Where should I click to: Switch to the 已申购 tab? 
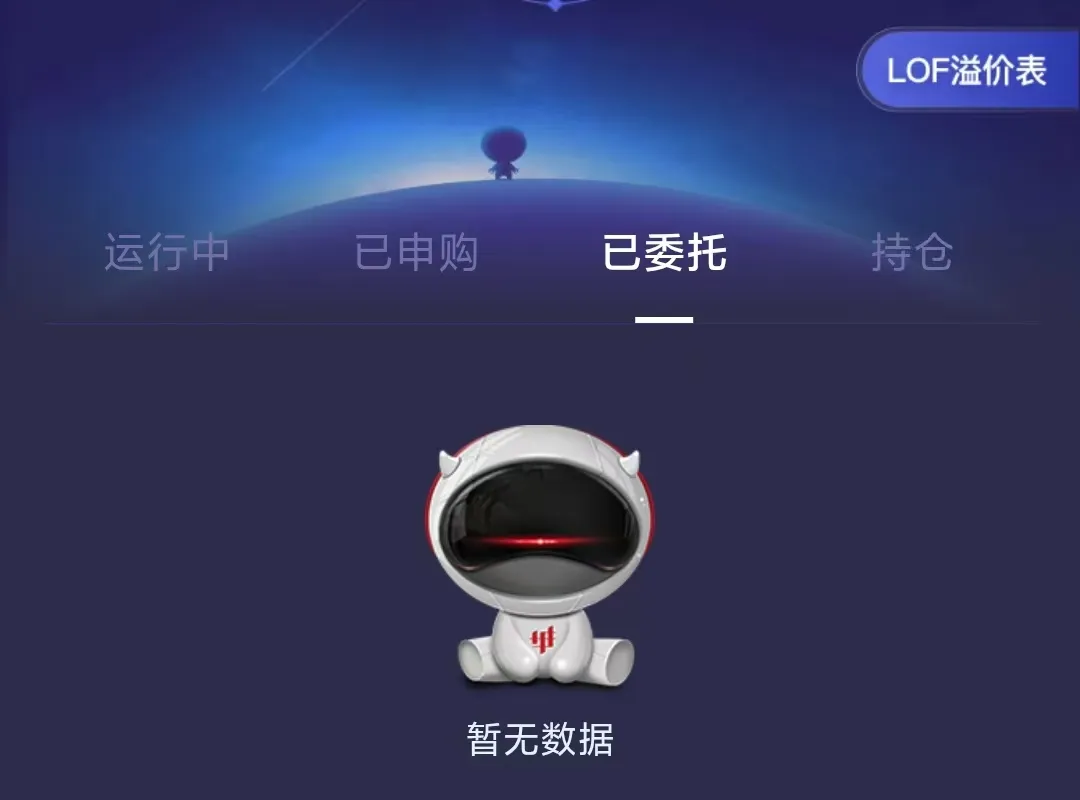[x=416, y=254]
